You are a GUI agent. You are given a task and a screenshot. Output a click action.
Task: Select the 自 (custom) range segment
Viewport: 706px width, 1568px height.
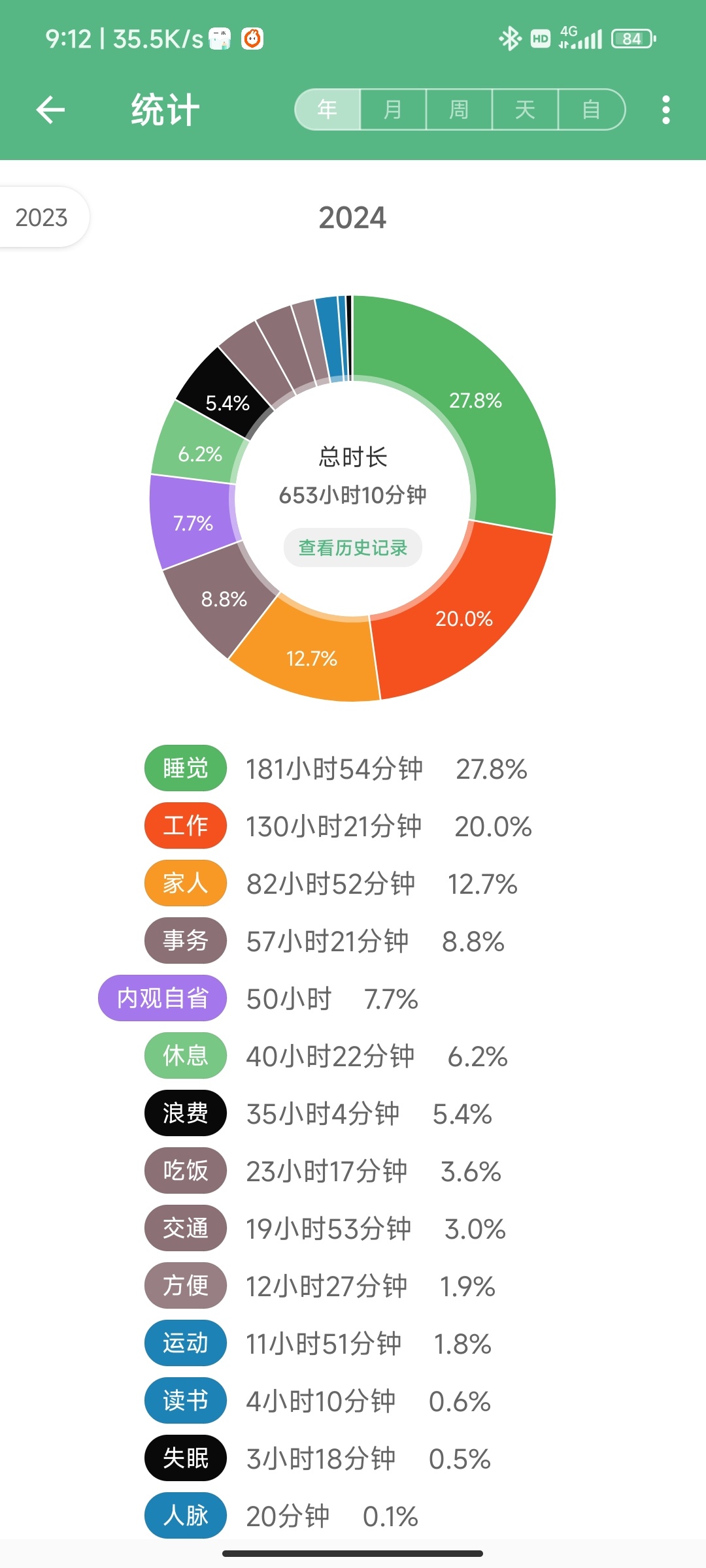click(591, 110)
